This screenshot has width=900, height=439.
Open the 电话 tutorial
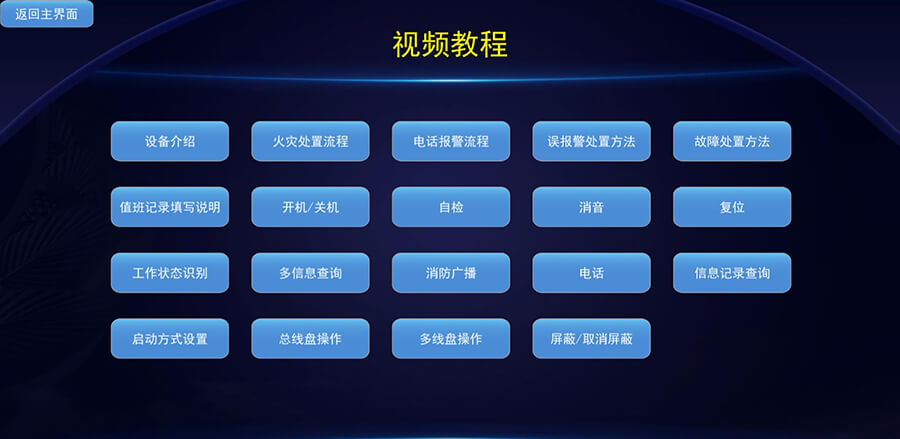coord(591,272)
